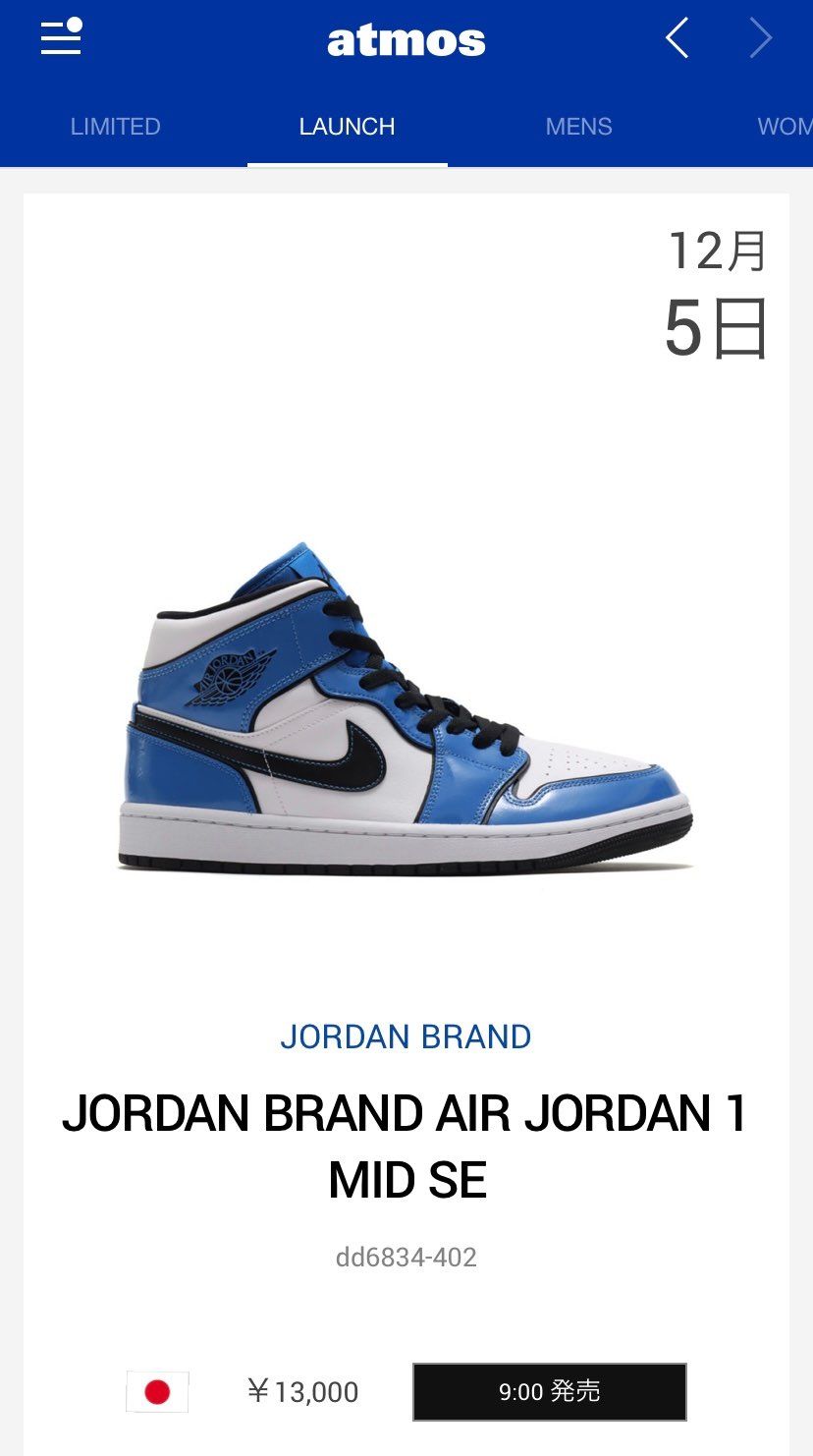Screen dimensions: 813x1456
Task: Switch to the LIMITED tab
Action: 115,127
